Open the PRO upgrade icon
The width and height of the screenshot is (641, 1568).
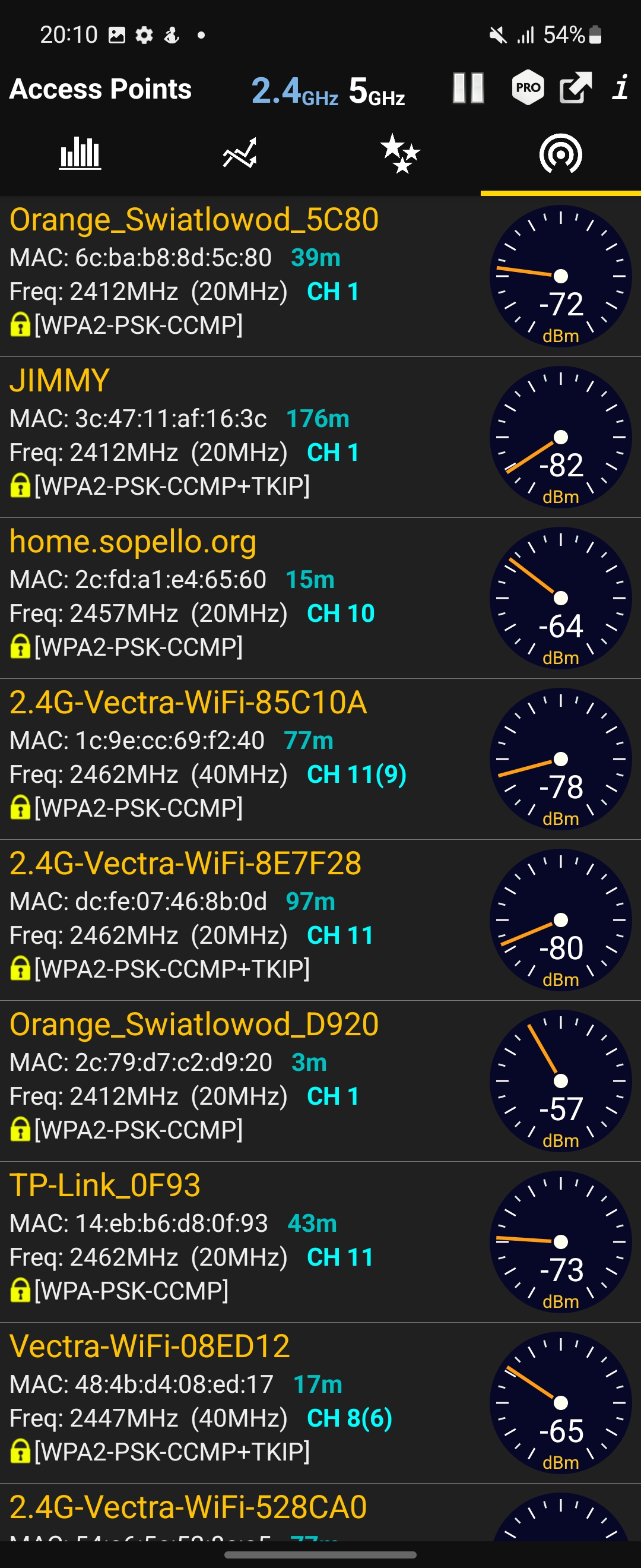(x=526, y=88)
